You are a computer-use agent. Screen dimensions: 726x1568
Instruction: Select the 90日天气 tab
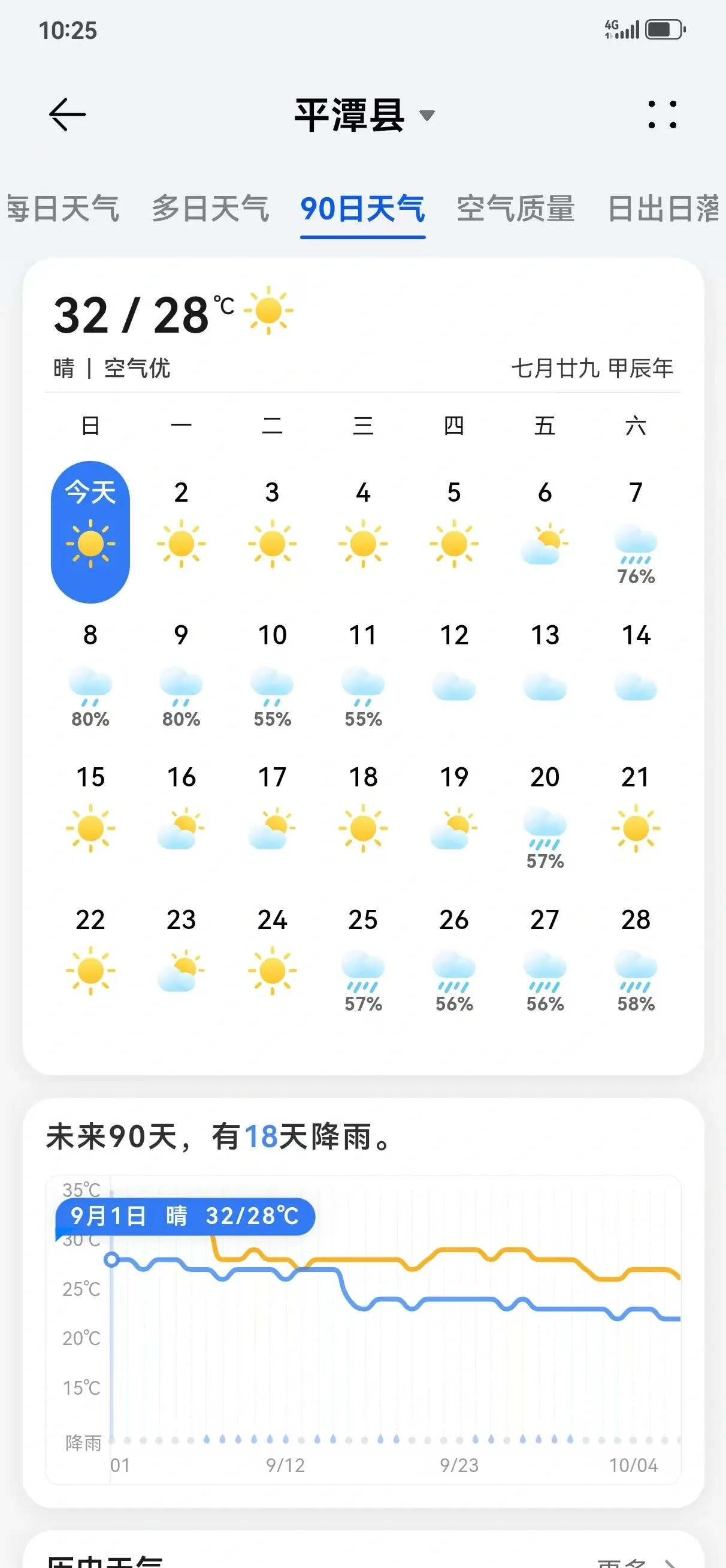click(362, 209)
